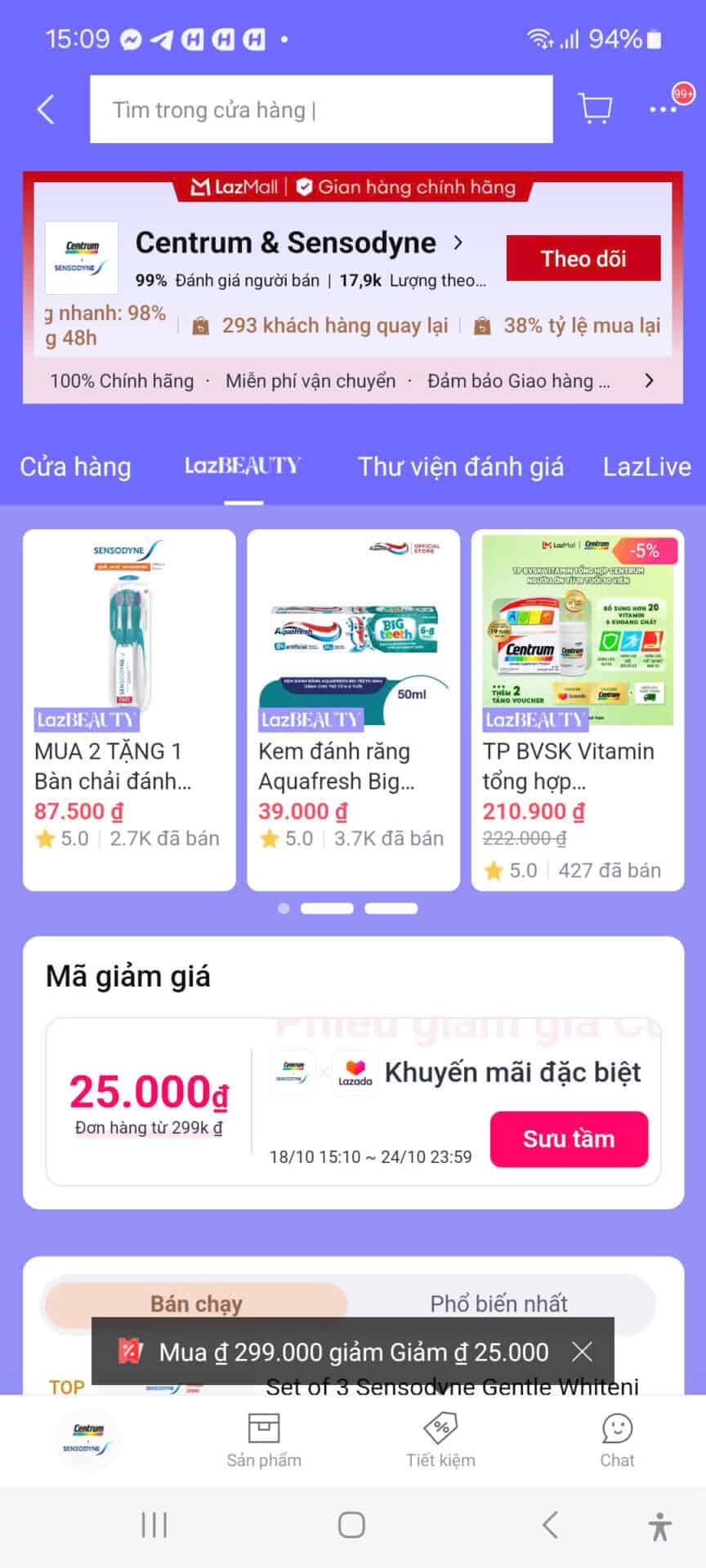Expand store details via chevron next to Centrum & Sensodyne

click(x=458, y=243)
